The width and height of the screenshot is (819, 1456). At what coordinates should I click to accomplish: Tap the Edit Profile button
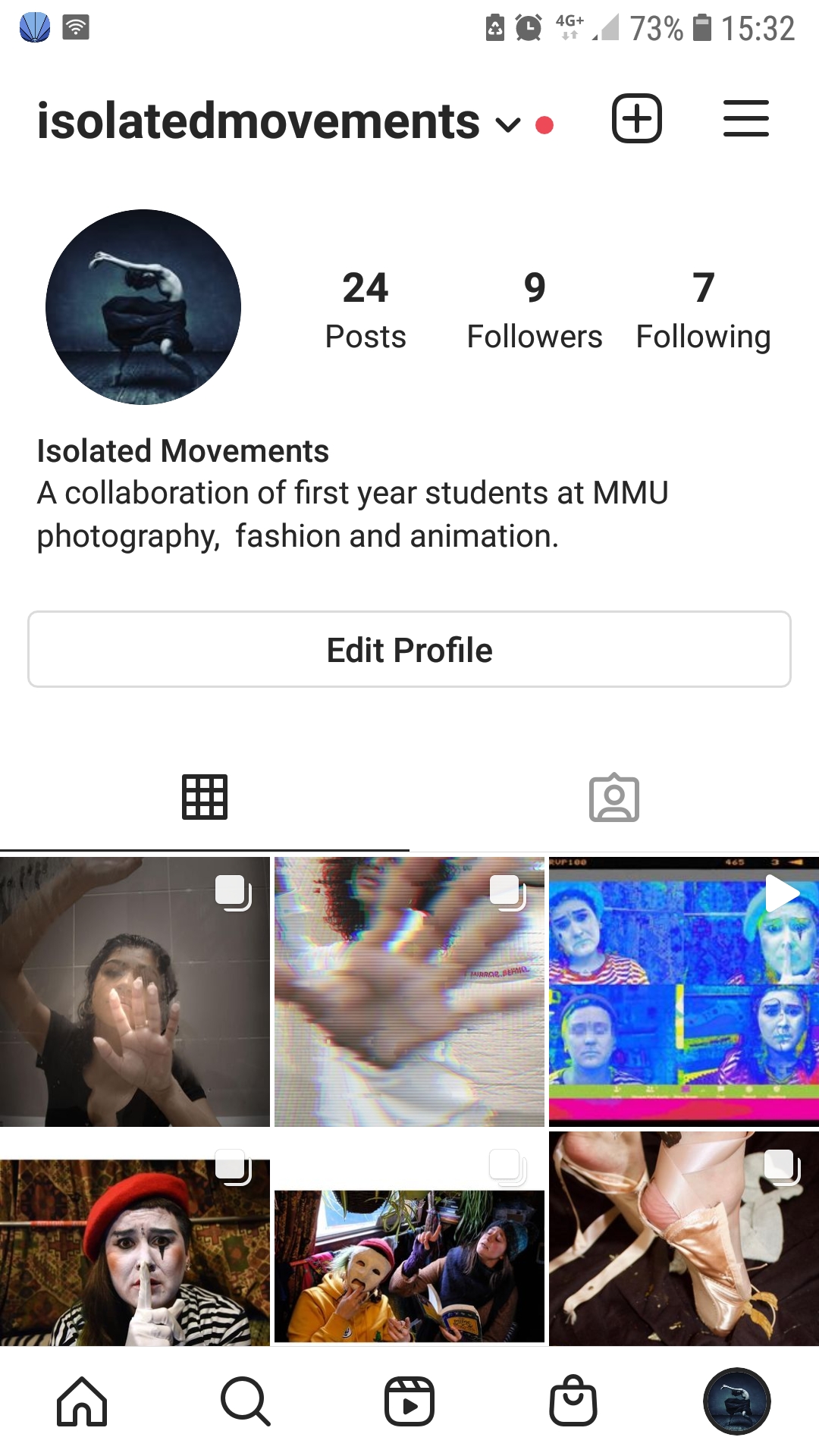tap(409, 650)
